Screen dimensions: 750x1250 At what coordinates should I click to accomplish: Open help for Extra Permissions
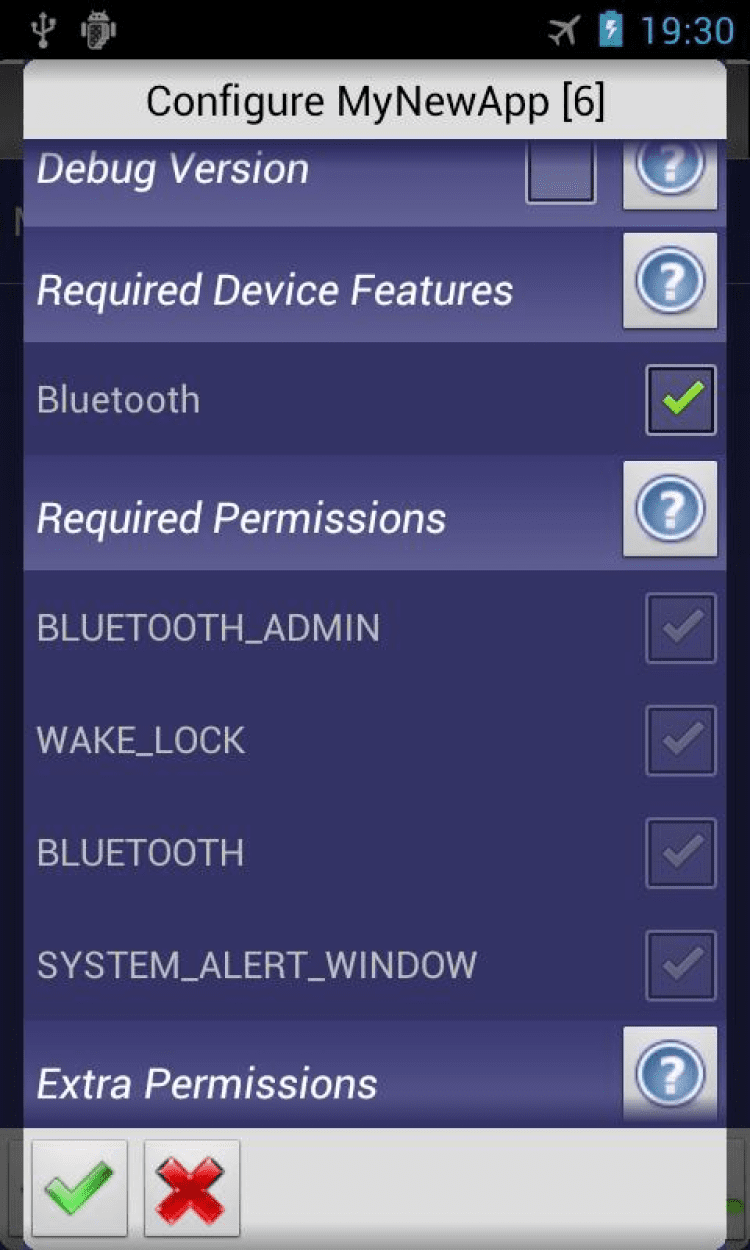tap(670, 1075)
